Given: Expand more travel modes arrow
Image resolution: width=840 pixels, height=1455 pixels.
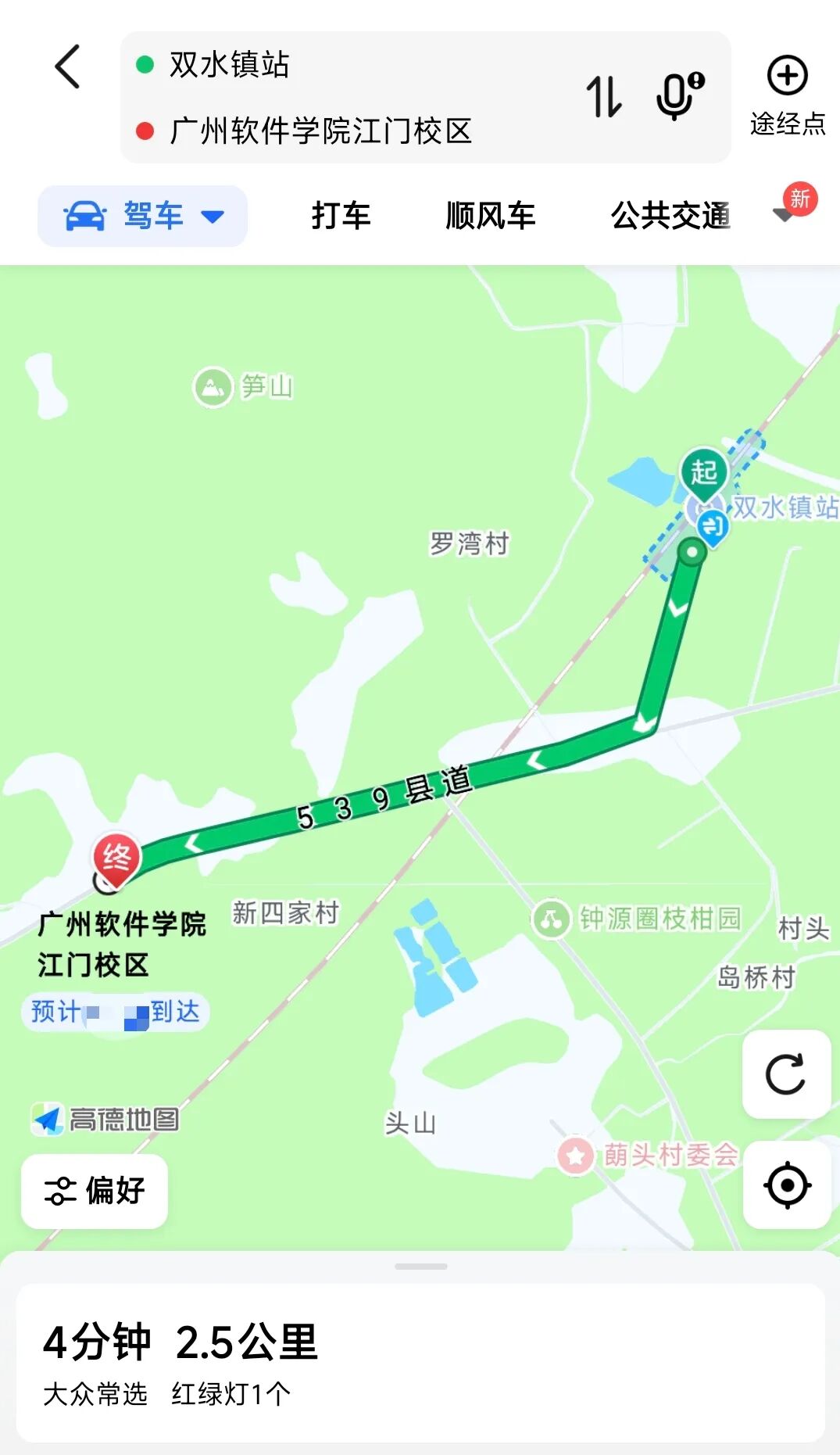Looking at the screenshot, I should 784,215.
